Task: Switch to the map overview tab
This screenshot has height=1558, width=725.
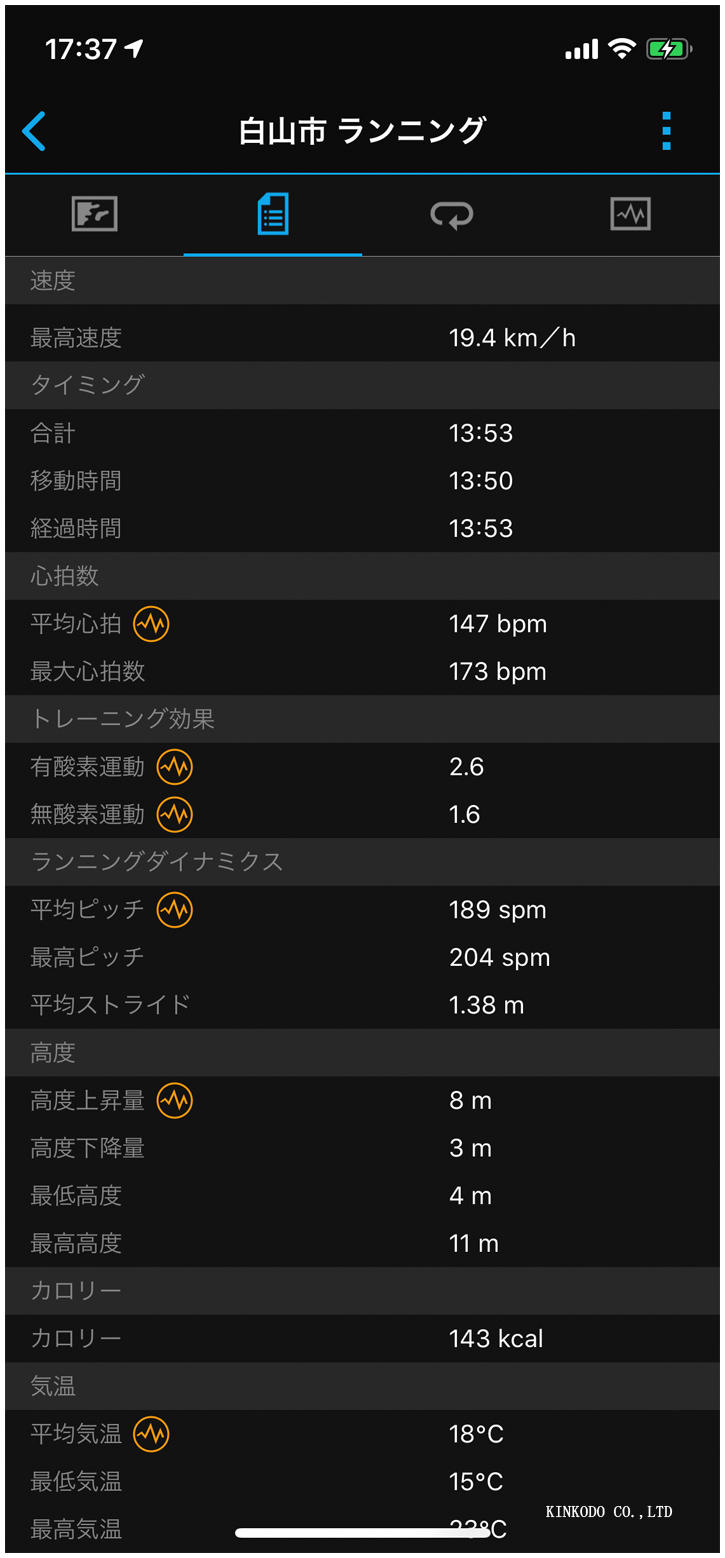Action: coord(94,214)
